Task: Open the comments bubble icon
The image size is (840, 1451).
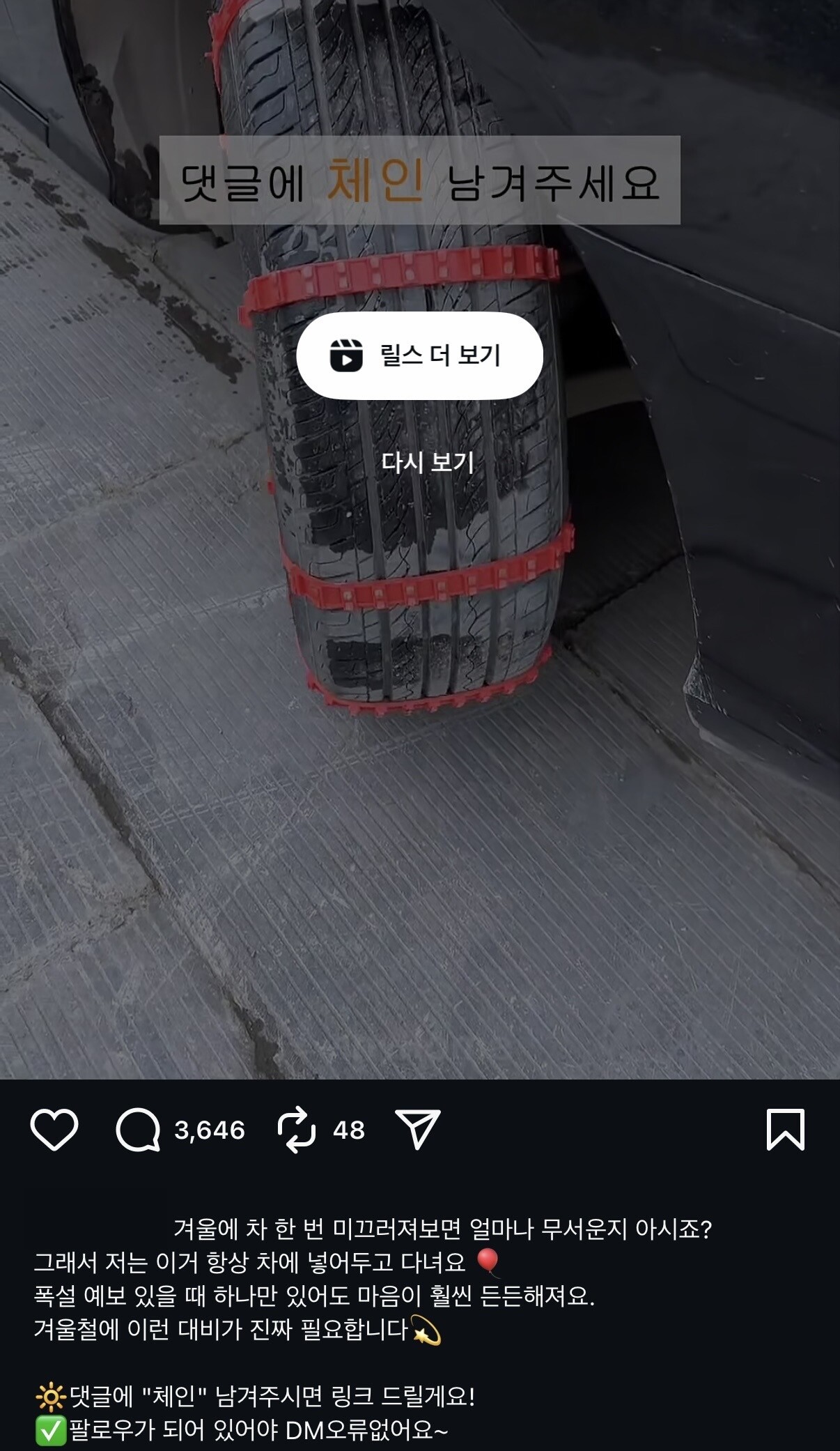Action: point(138,1130)
